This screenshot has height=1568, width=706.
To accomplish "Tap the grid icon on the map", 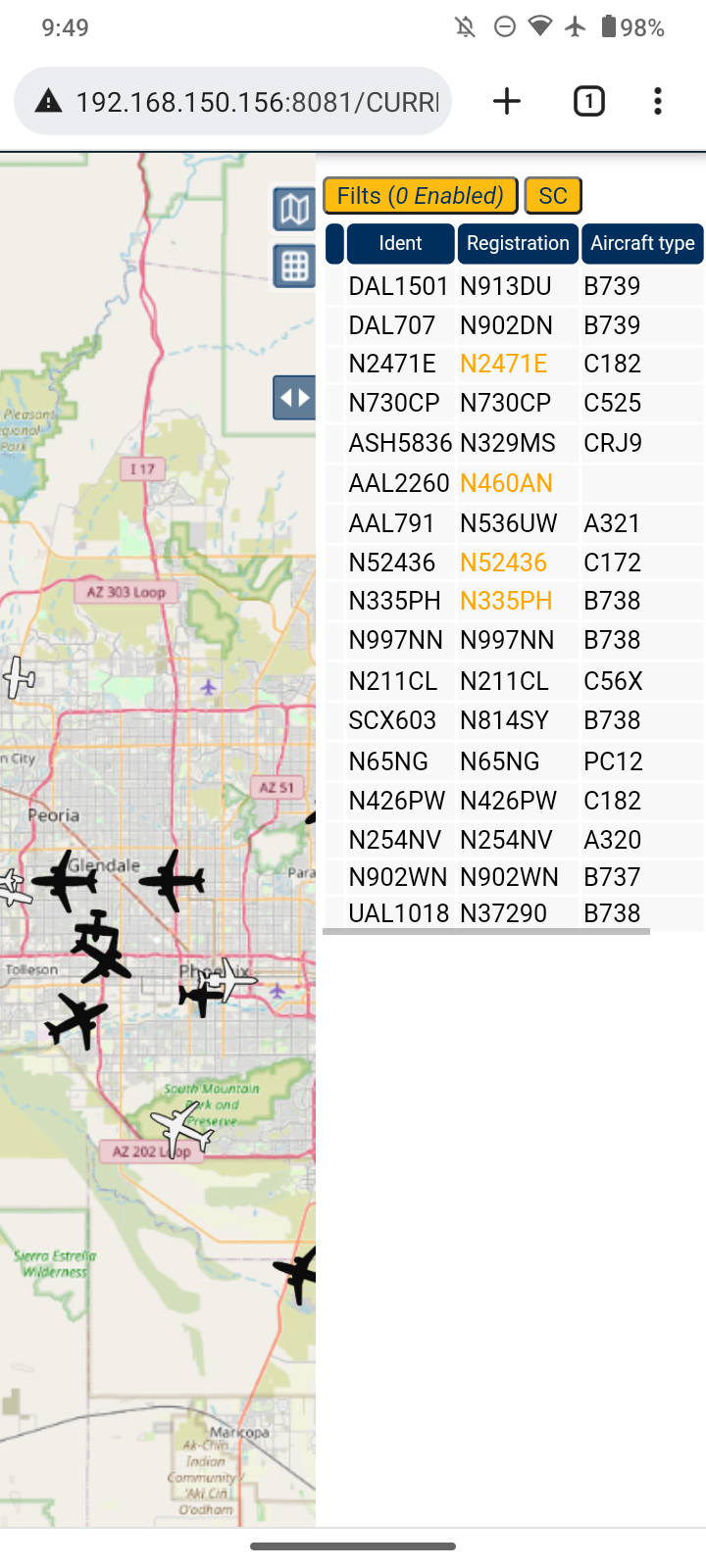I will [x=294, y=266].
